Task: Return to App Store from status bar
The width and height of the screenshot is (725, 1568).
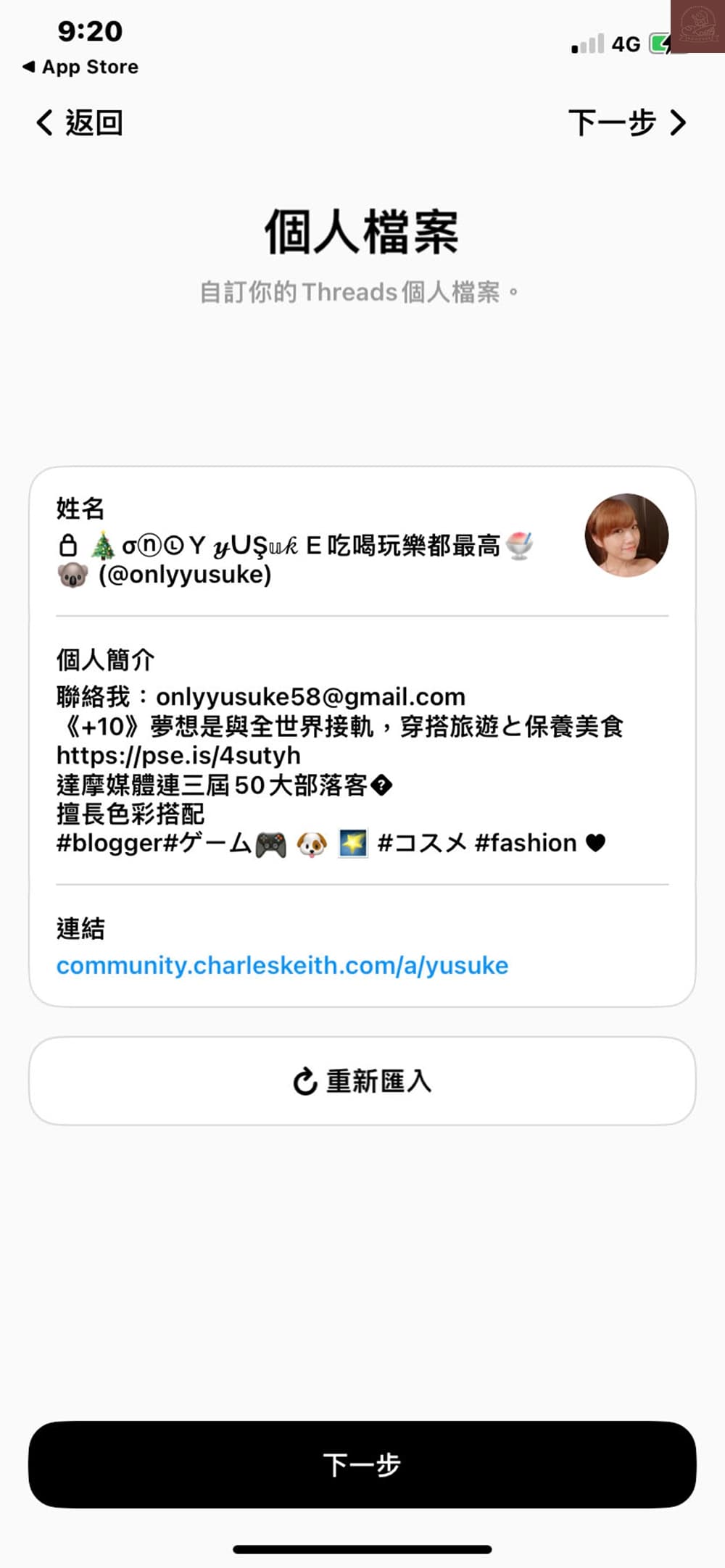Action: [80, 67]
